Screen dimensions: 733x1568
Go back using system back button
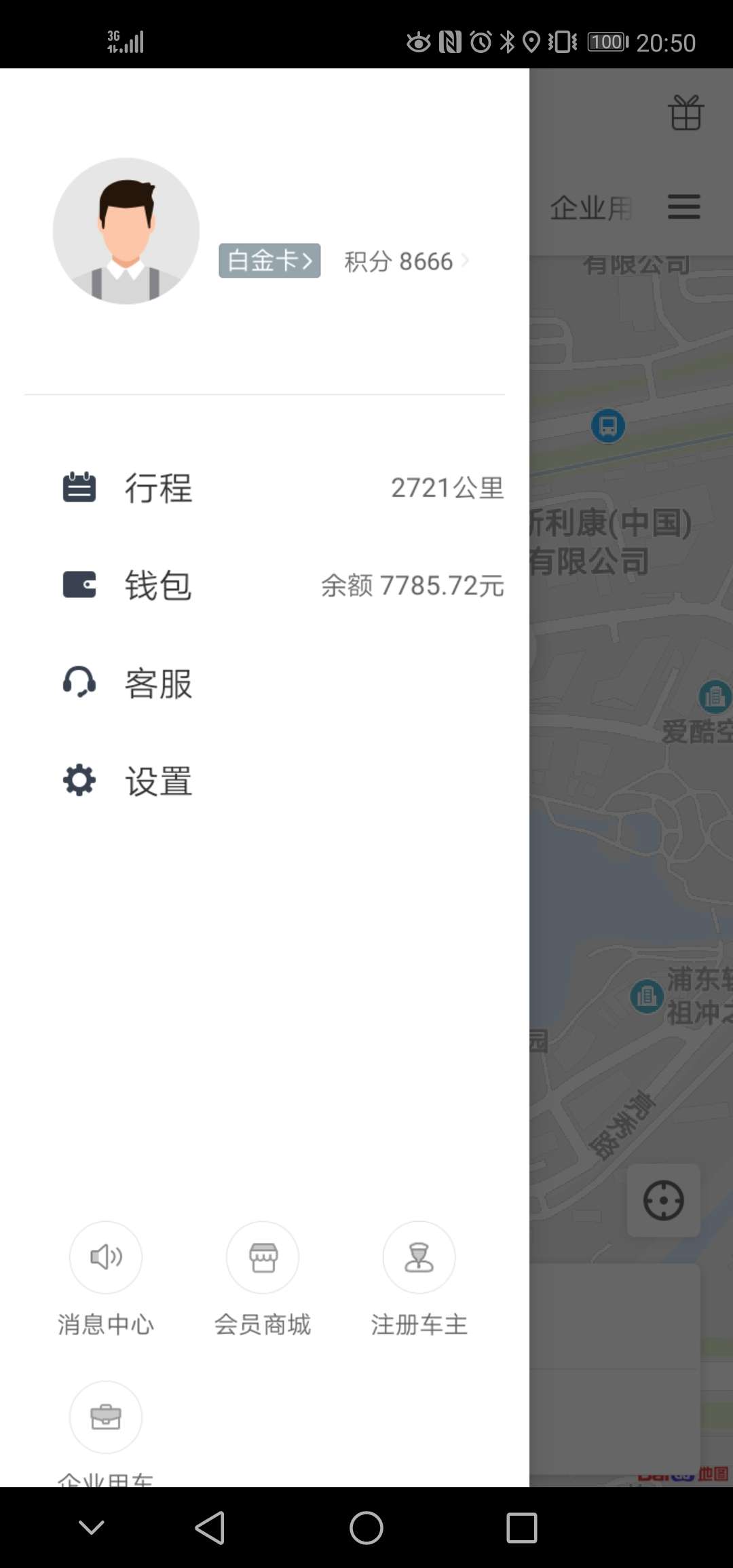[210, 1528]
